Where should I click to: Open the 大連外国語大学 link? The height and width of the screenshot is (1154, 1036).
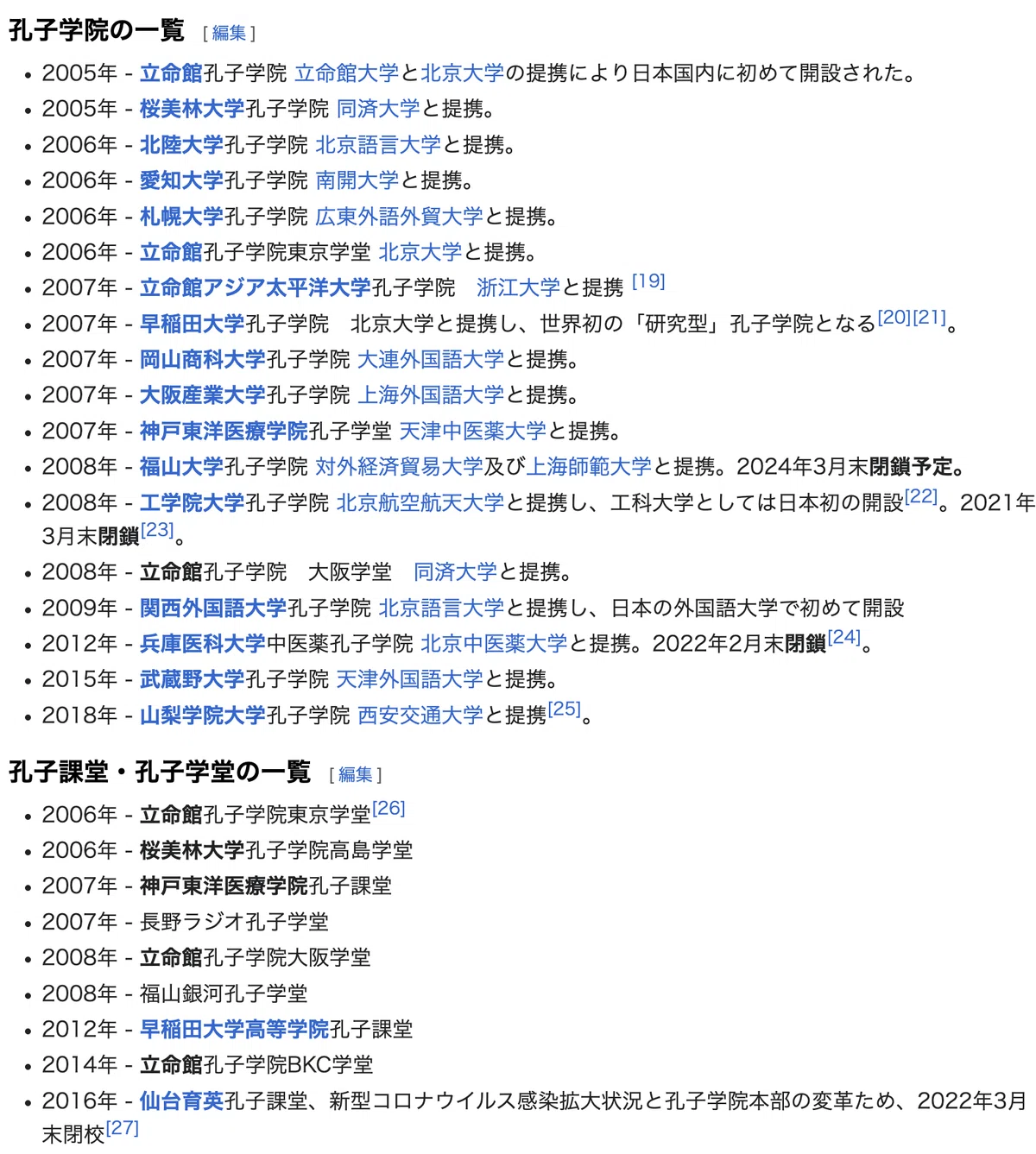(x=431, y=359)
